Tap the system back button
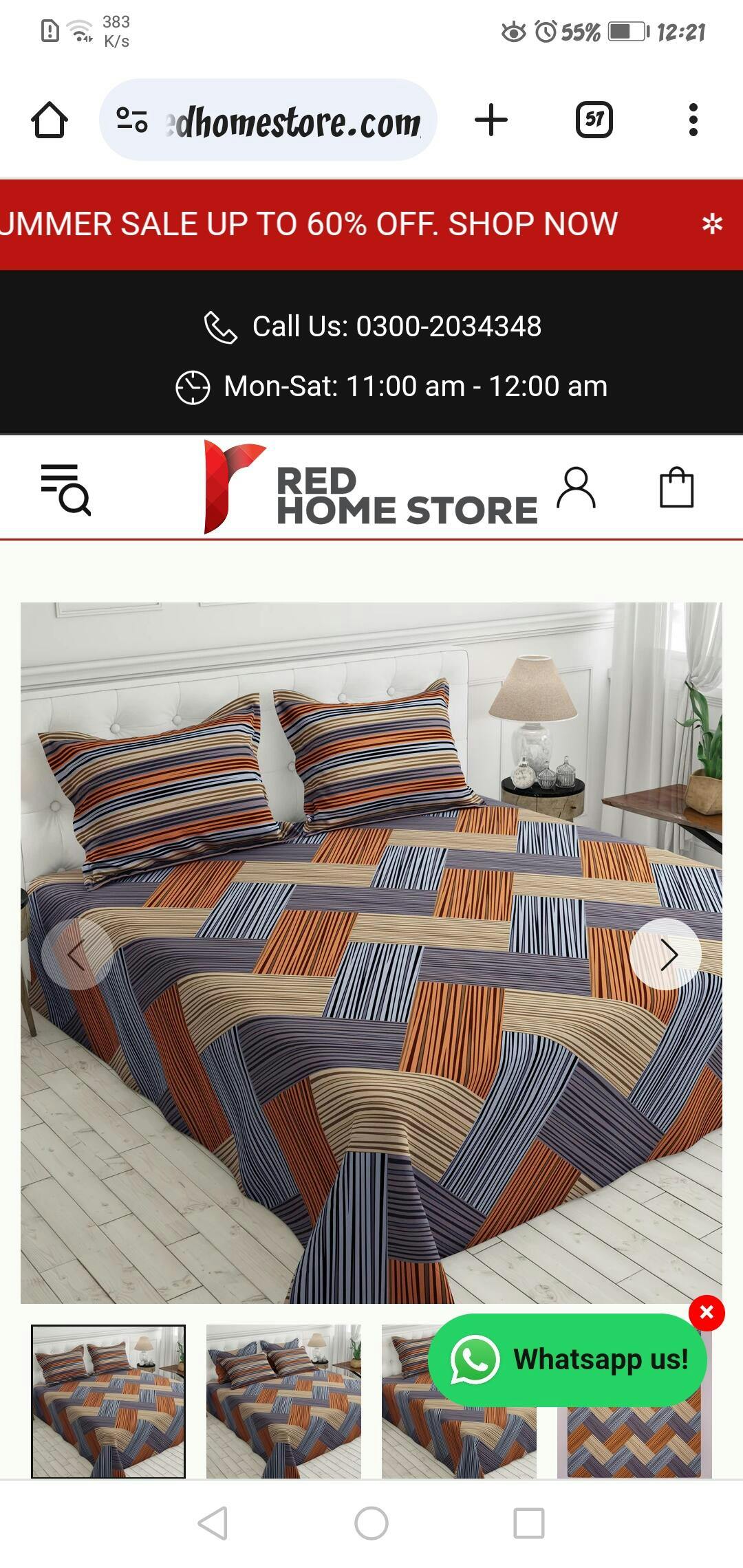Screen dimensions: 743x1568 pos(213,1523)
